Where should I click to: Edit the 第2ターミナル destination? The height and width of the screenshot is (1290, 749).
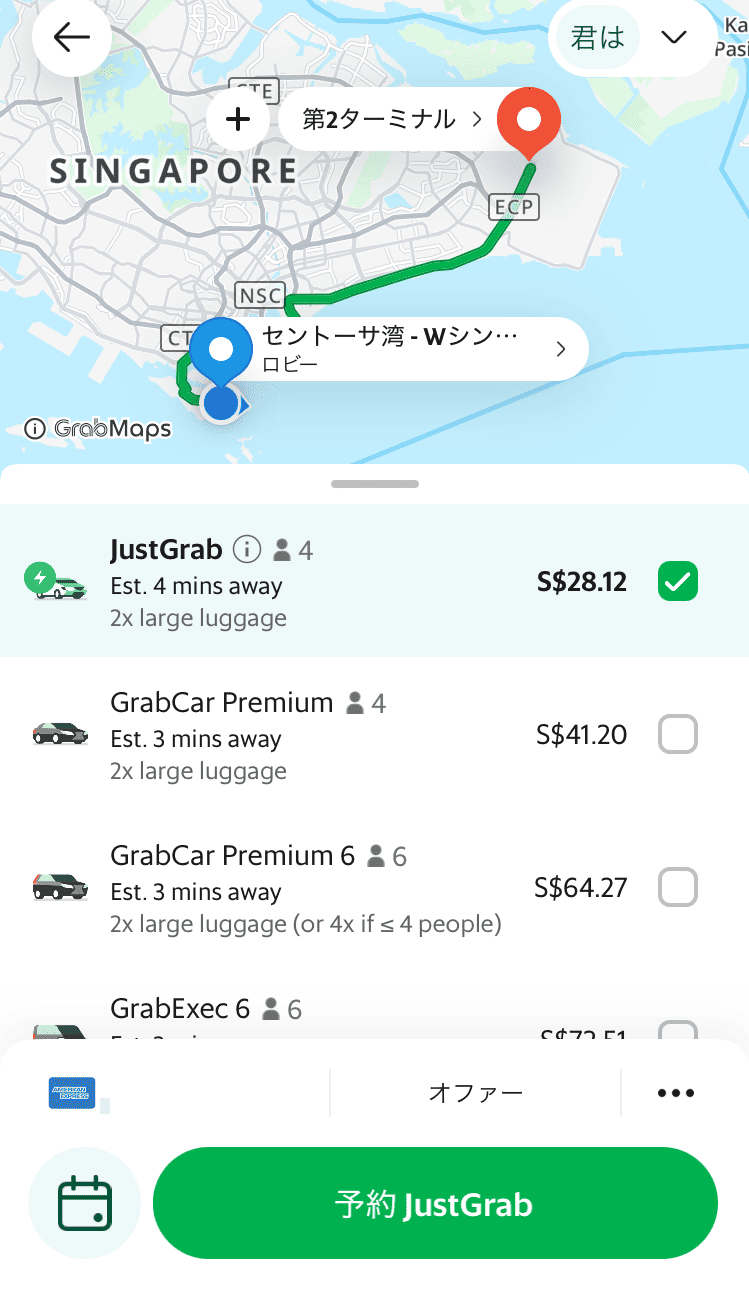[392, 120]
